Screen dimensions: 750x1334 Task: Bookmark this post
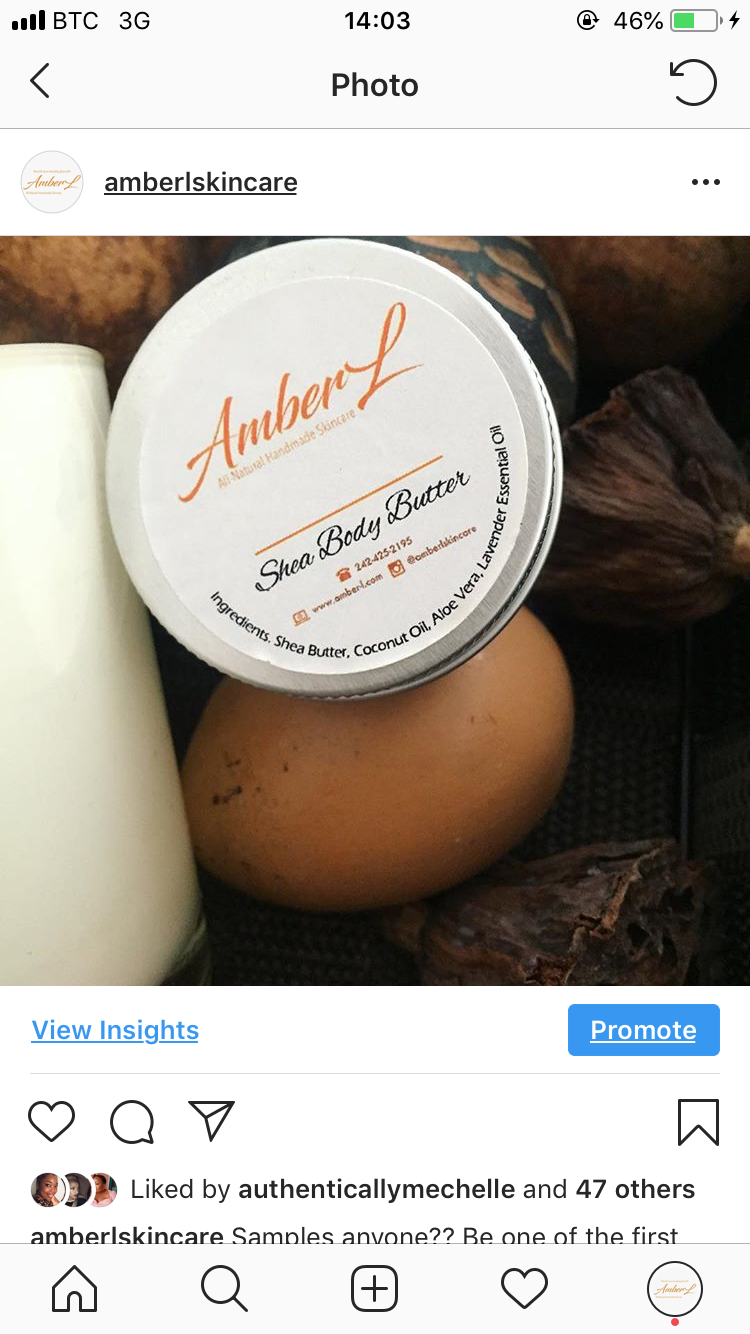(x=697, y=1122)
